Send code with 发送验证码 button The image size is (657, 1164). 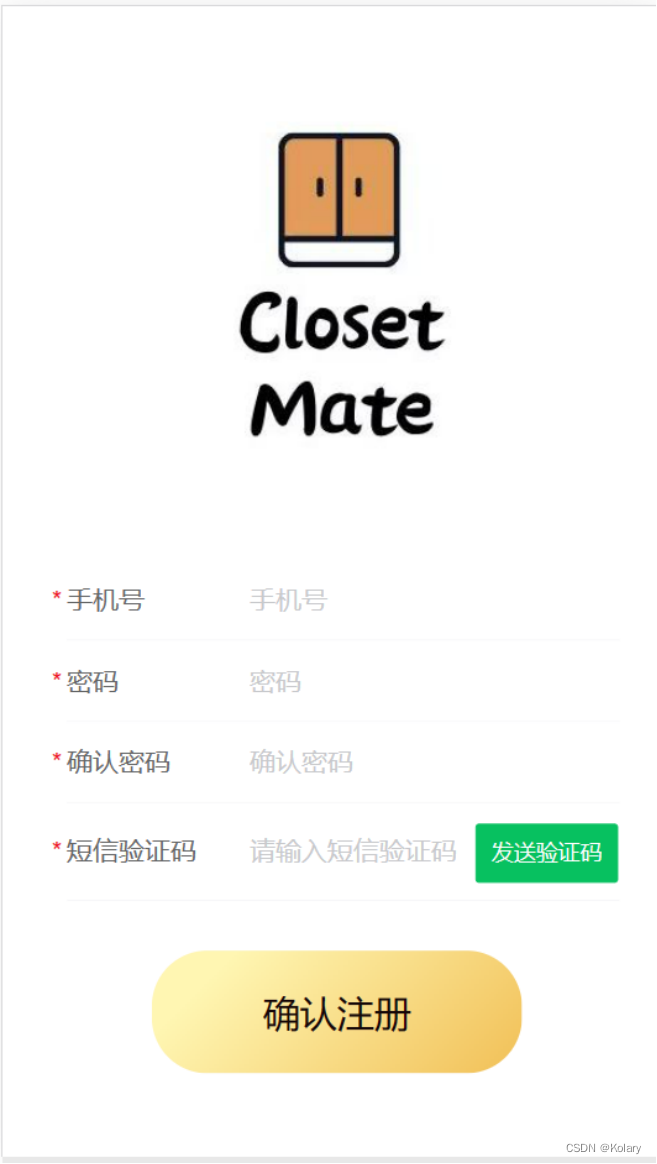[x=546, y=853]
